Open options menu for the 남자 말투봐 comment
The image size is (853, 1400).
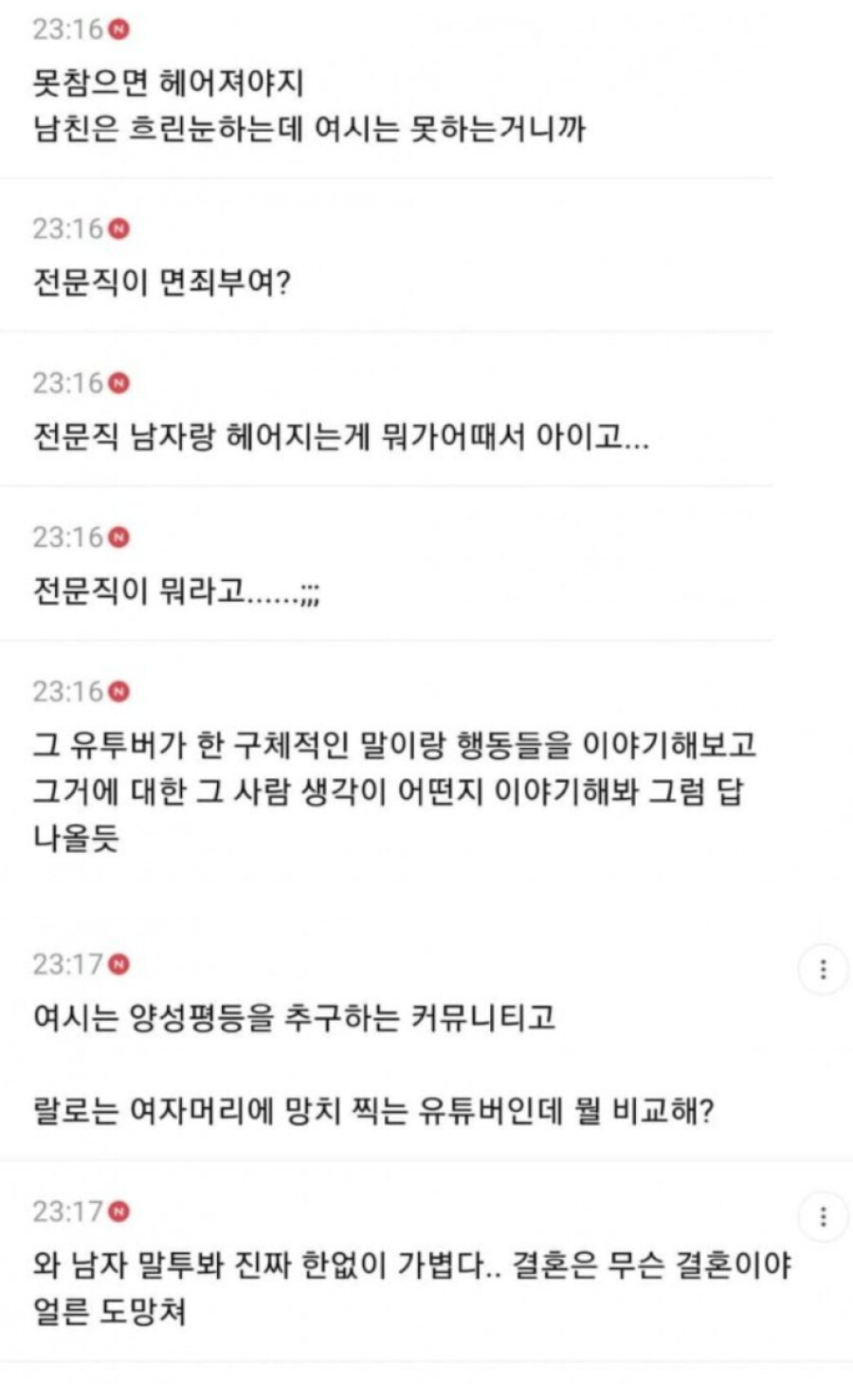[822, 1216]
